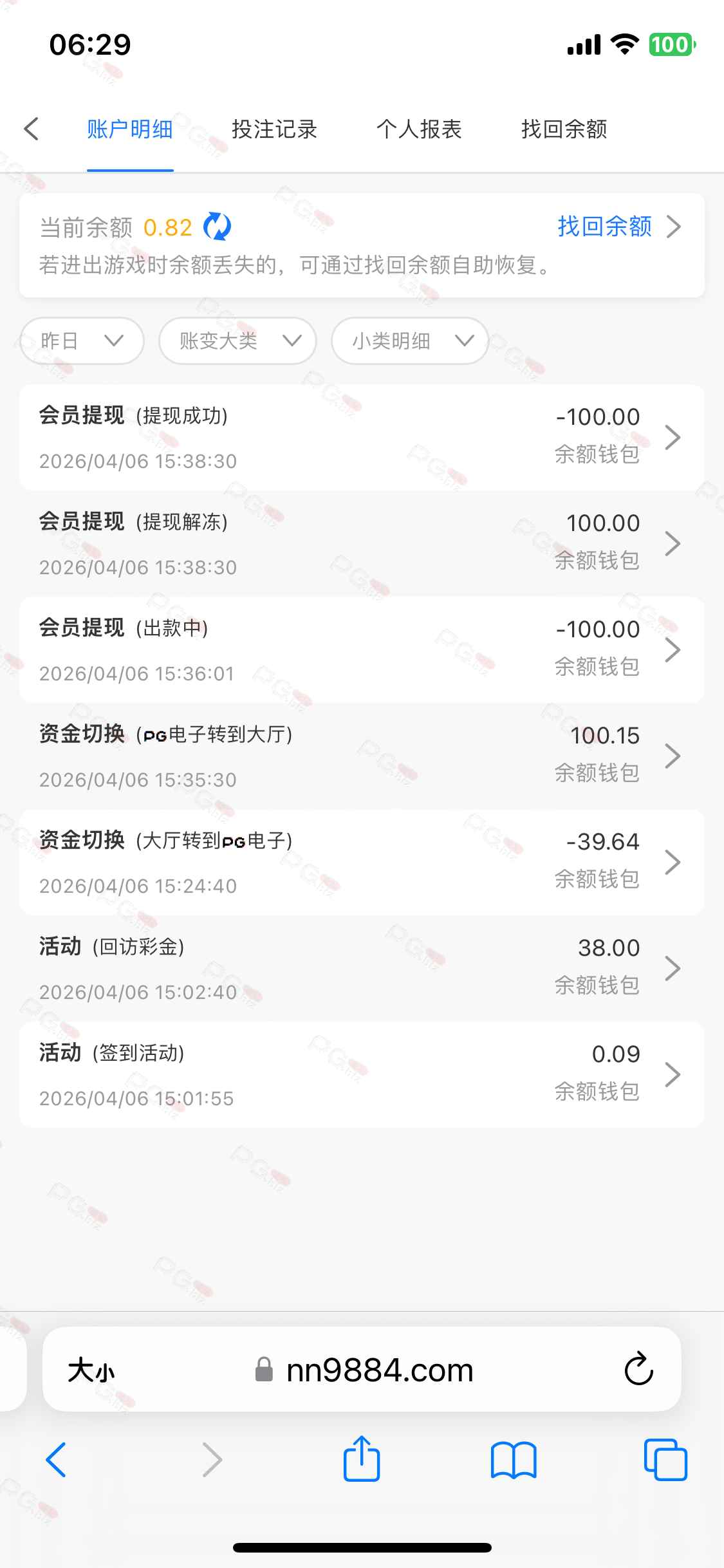Expand the 昨日 date filter
Viewport: 724px width, 1568px height.
82,341
